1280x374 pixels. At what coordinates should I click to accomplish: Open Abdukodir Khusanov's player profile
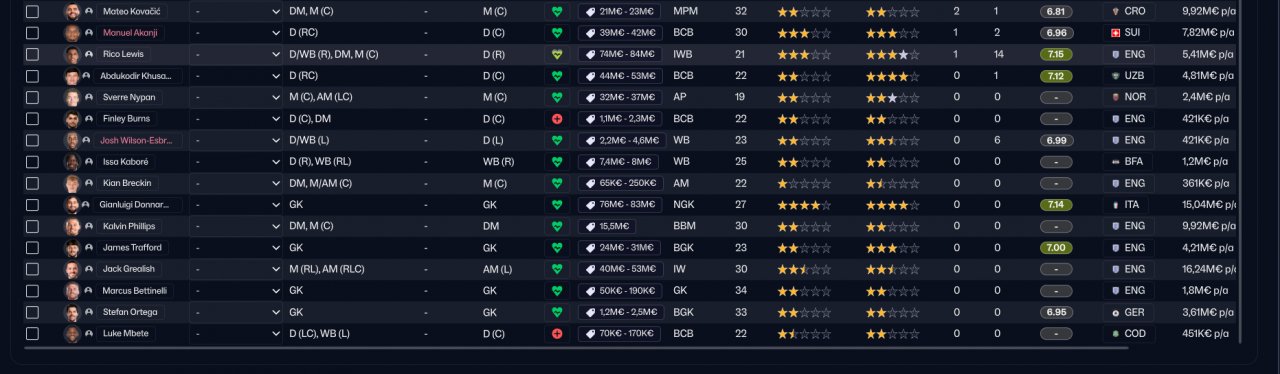tap(141, 75)
